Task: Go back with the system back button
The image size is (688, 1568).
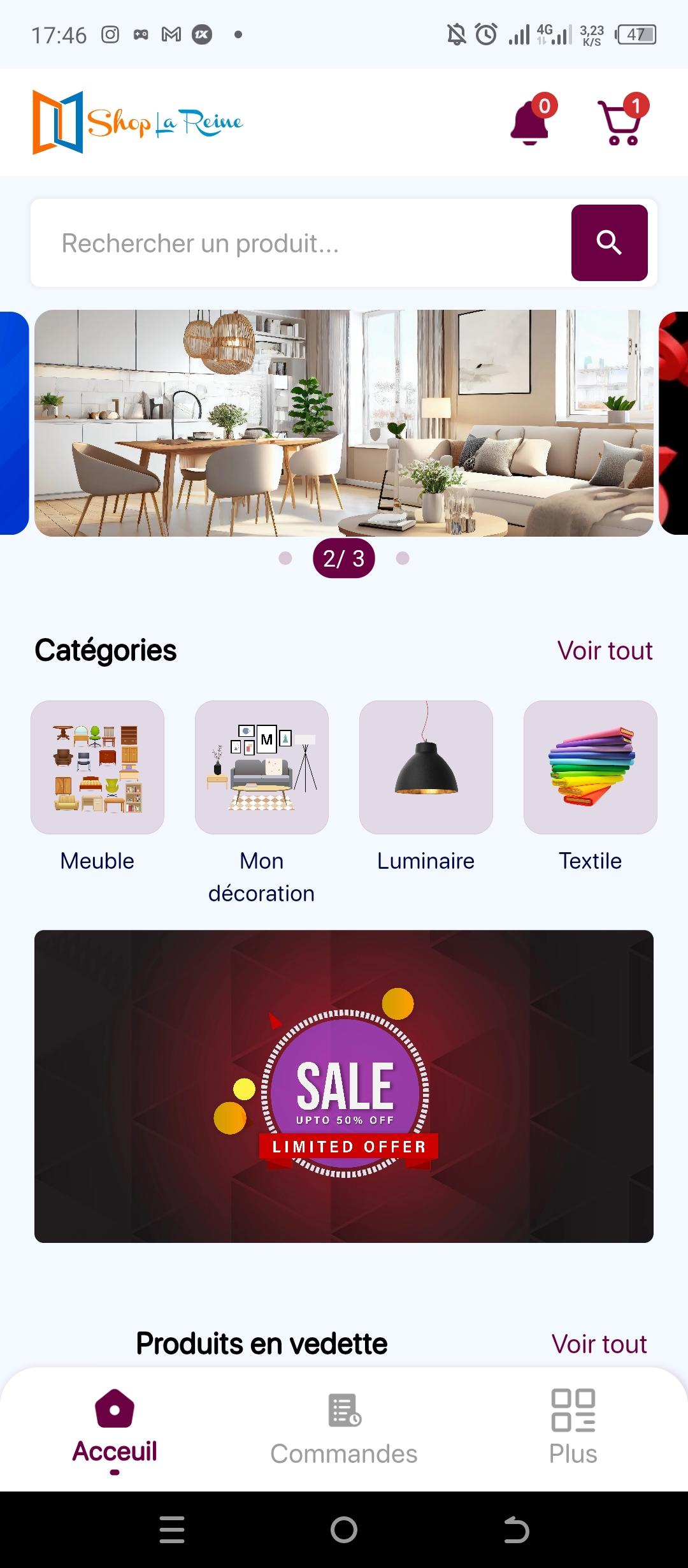Action: click(x=516, y=1530)
